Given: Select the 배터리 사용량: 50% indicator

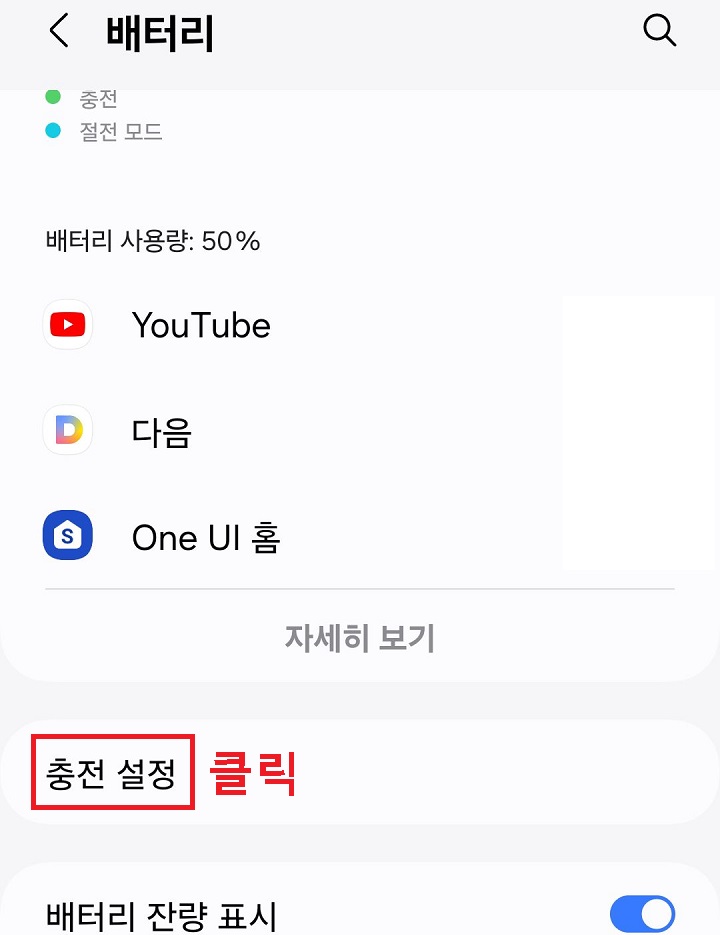Looking at the screenshot, I should click(x=152, y=240).
